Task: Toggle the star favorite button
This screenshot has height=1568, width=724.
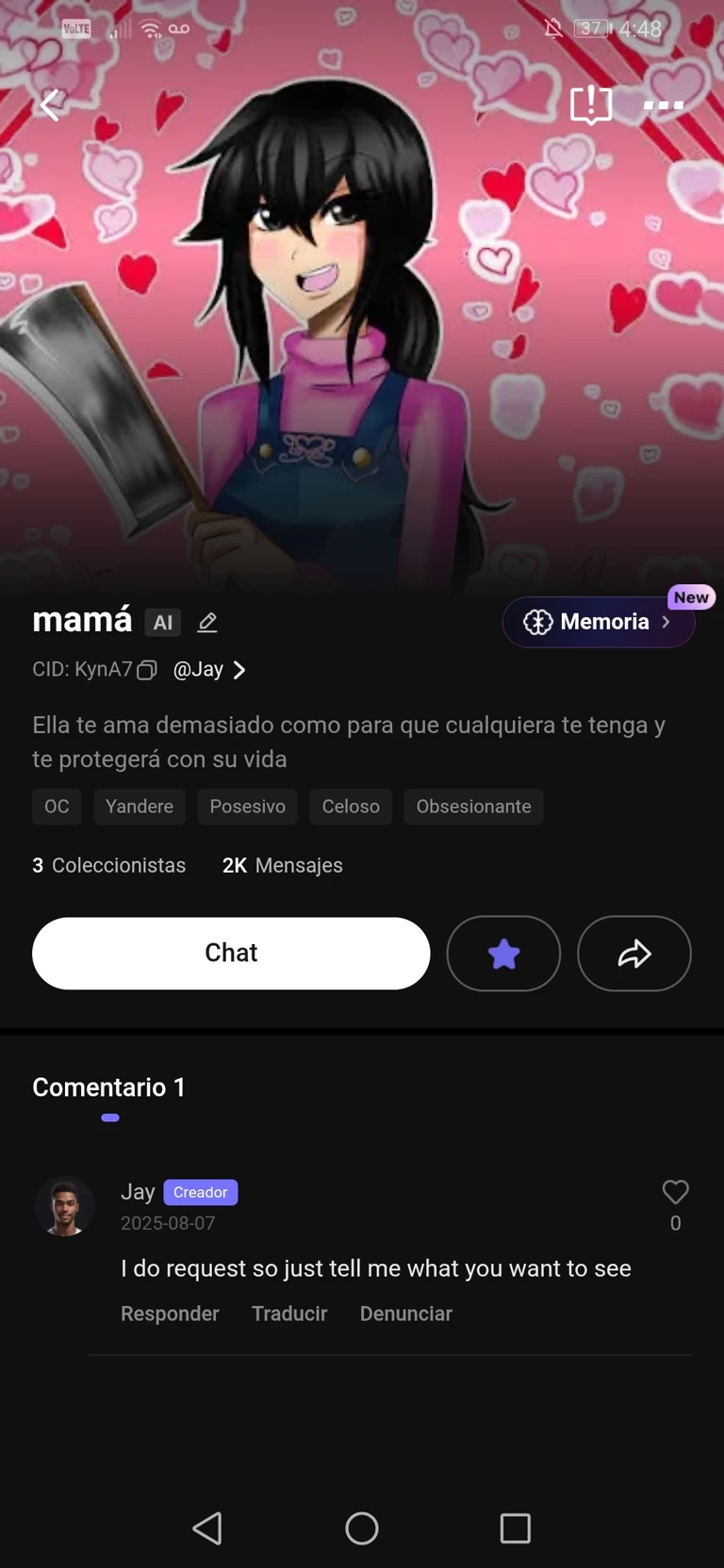Action: coord(503,954)
